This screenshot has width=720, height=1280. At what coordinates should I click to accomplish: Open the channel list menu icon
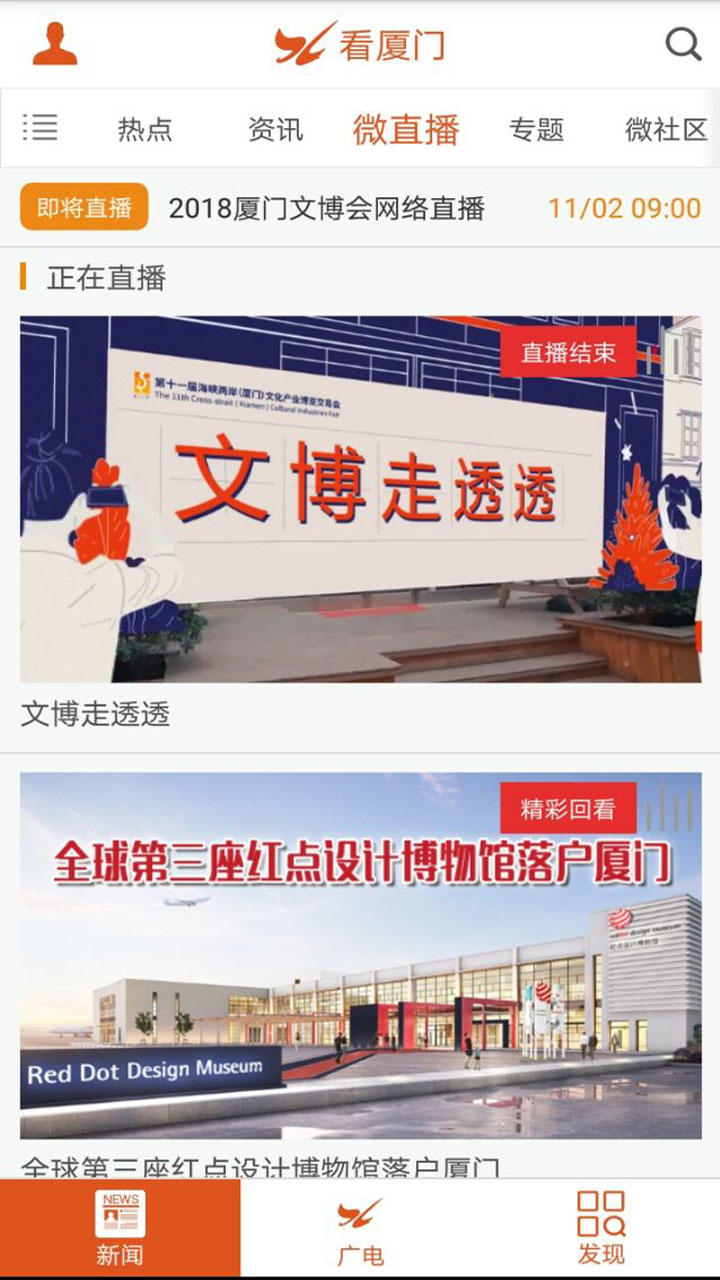tap(40, 127)
